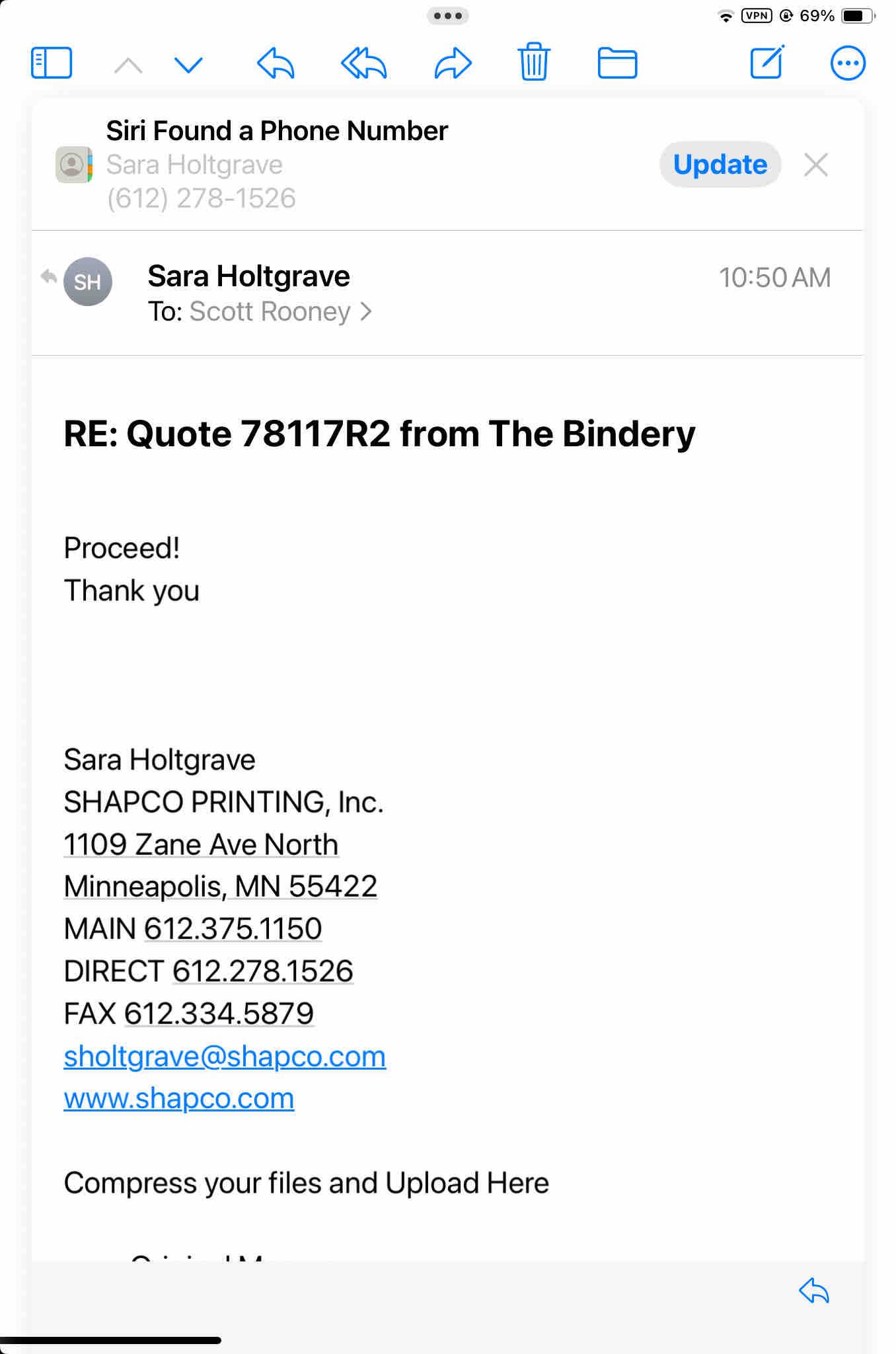Tap the FAX number 612.334.5879
Screen dimensions: 896x1354
pos(219,1014)
